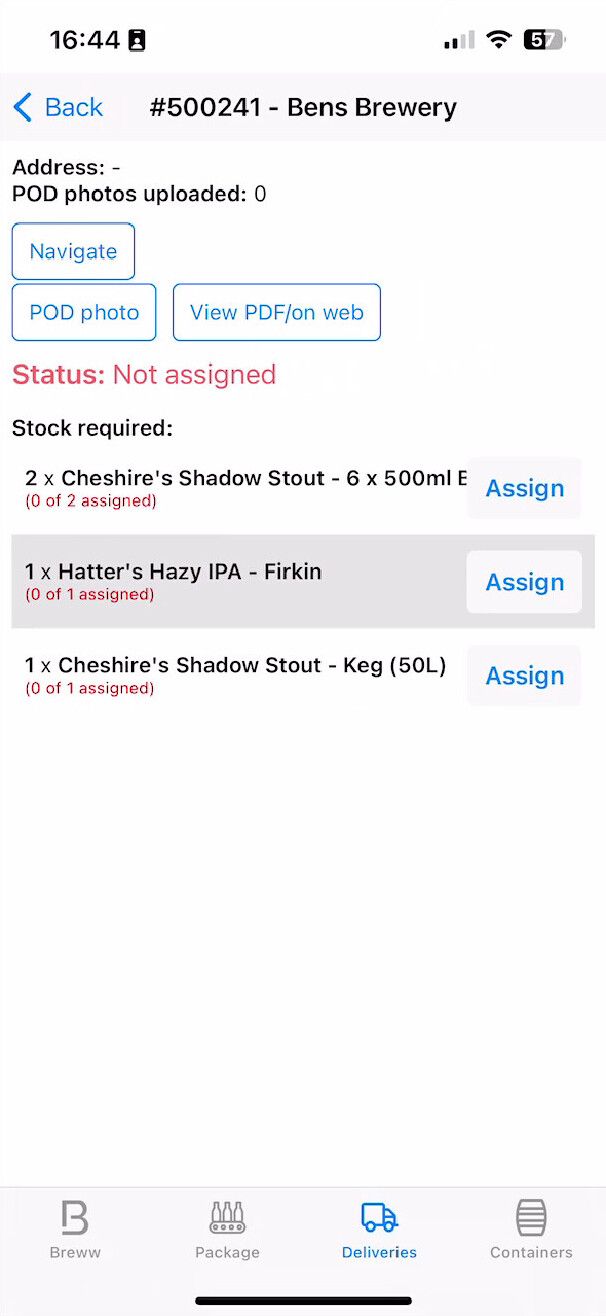Open View PDF/on web
The width and height of the screenshot is (606, 1316).
tap(277, 312)
